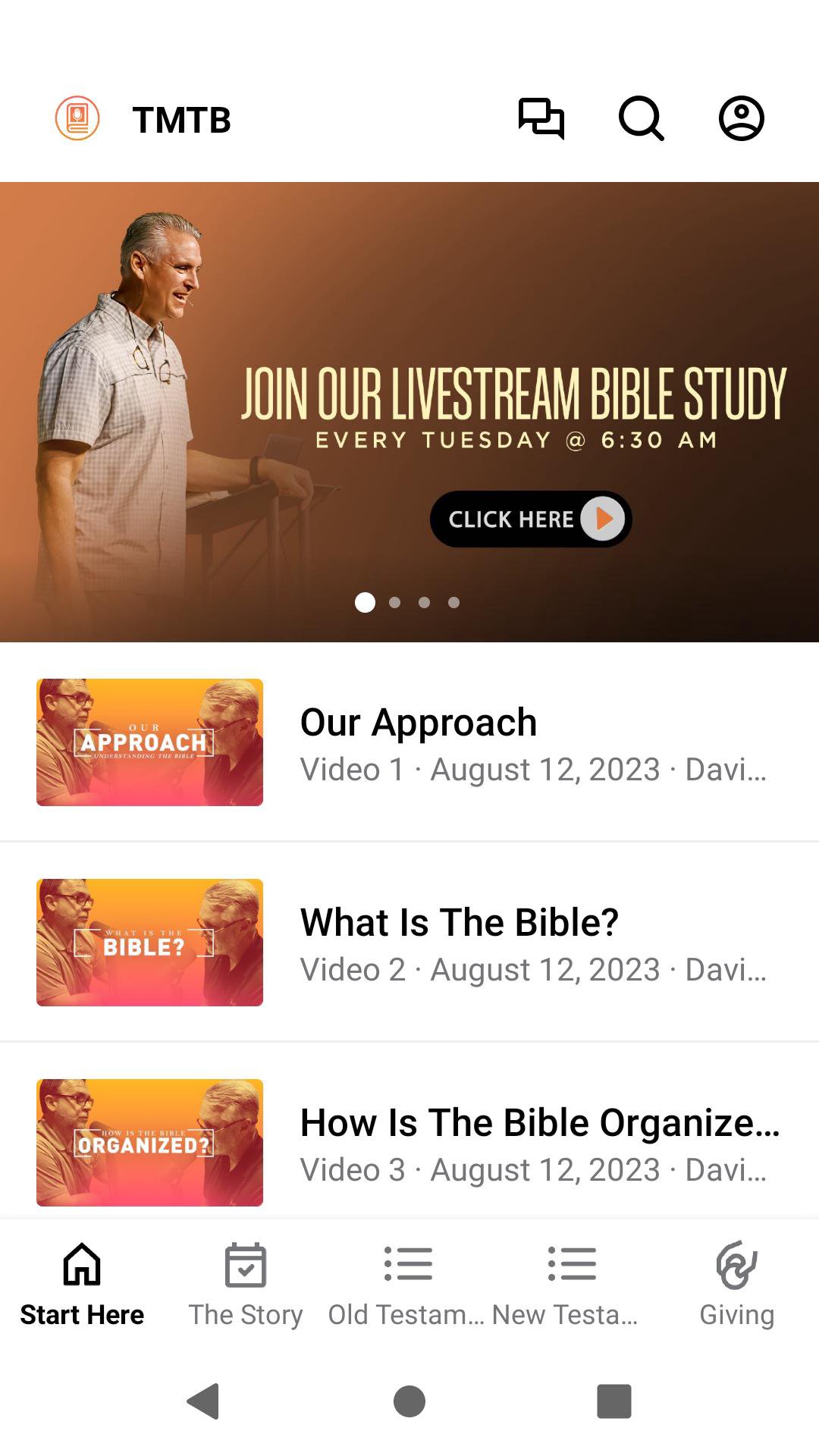The image size is (819, 1456).
Task: Open the account profile icon
Action: 741,119
